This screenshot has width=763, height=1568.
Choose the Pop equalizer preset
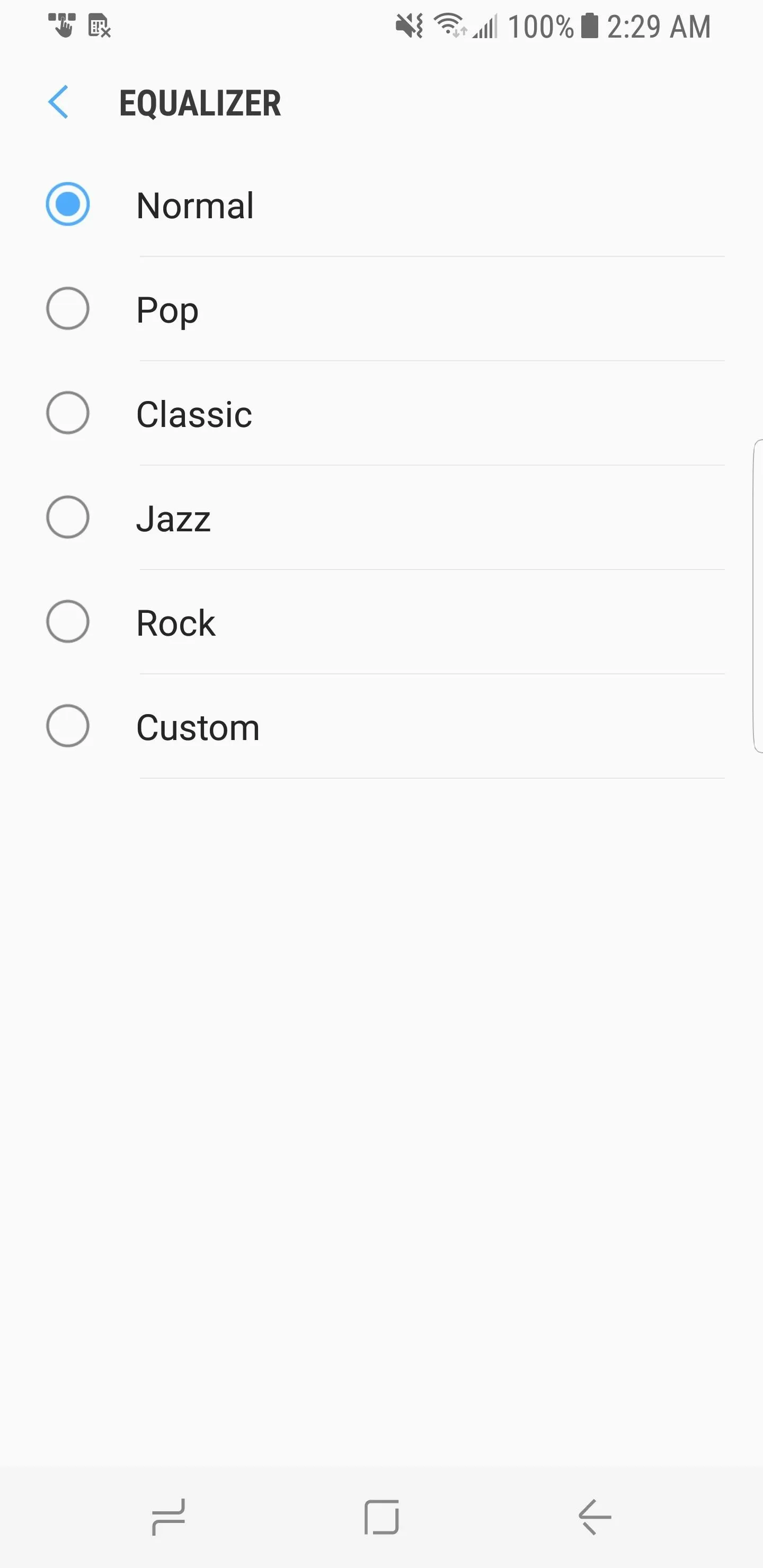tap(381, 309)
